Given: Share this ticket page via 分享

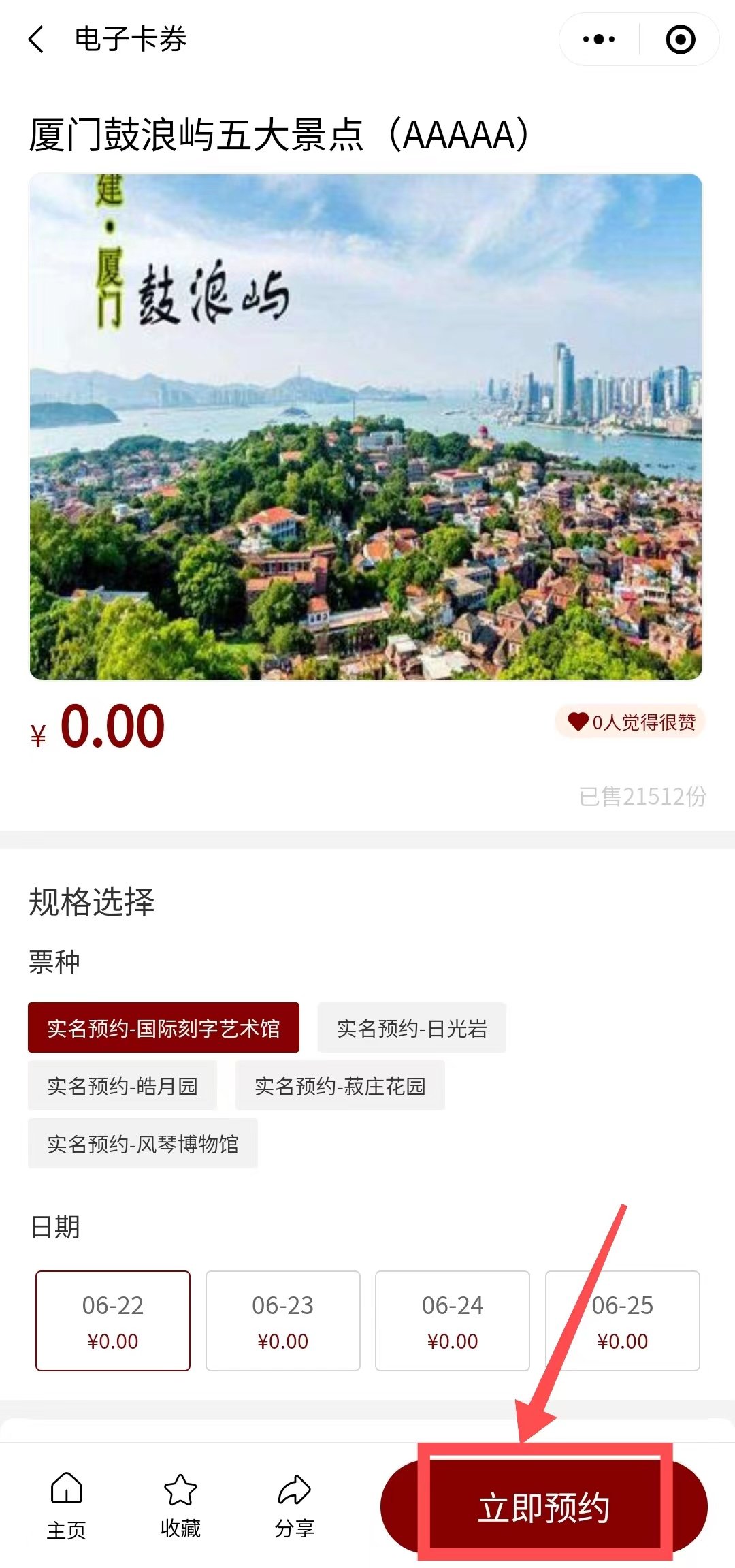Looking at the screenshot, I should coord(294,1505).
